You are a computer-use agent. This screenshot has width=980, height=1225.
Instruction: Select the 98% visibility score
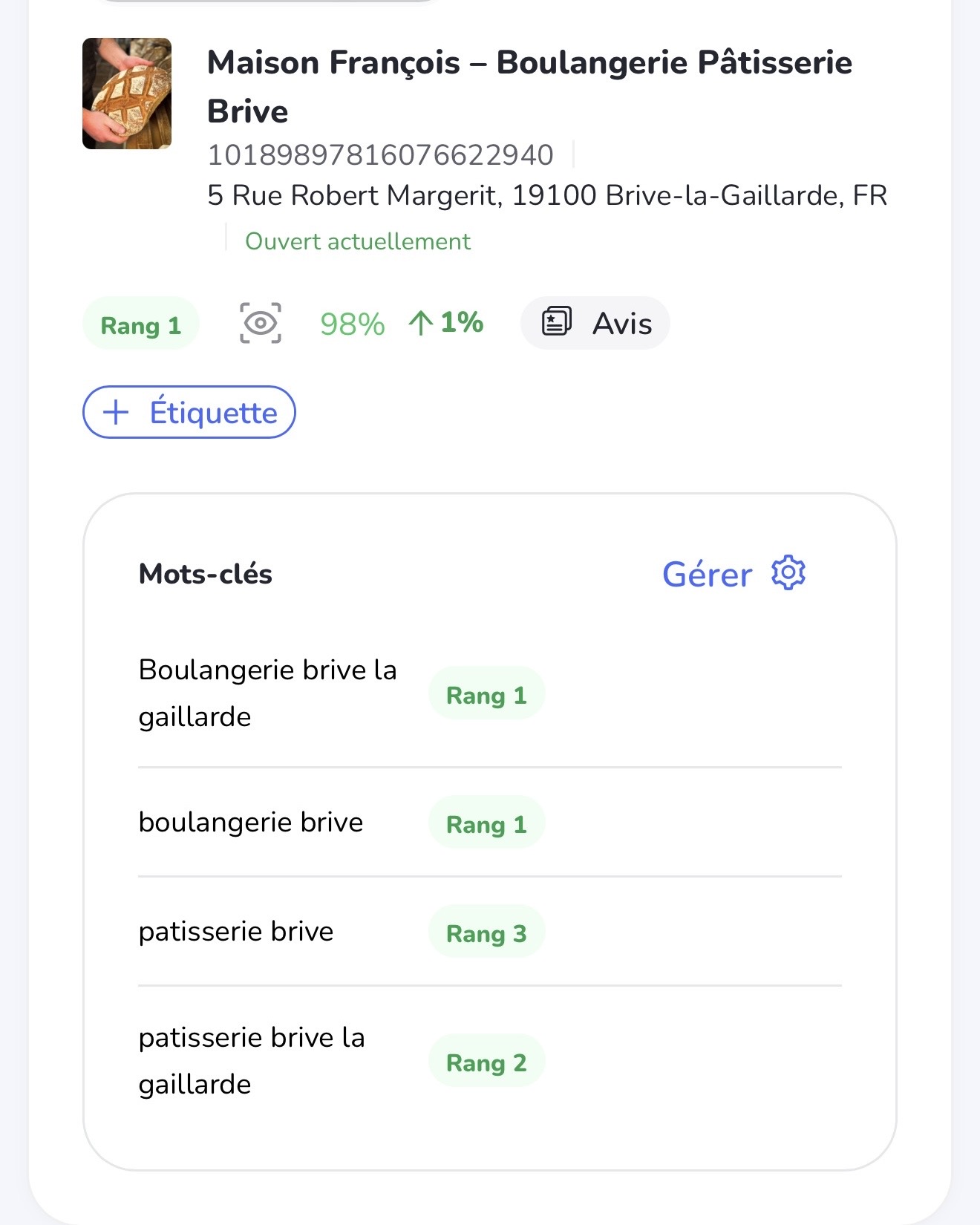coord(351,322)
